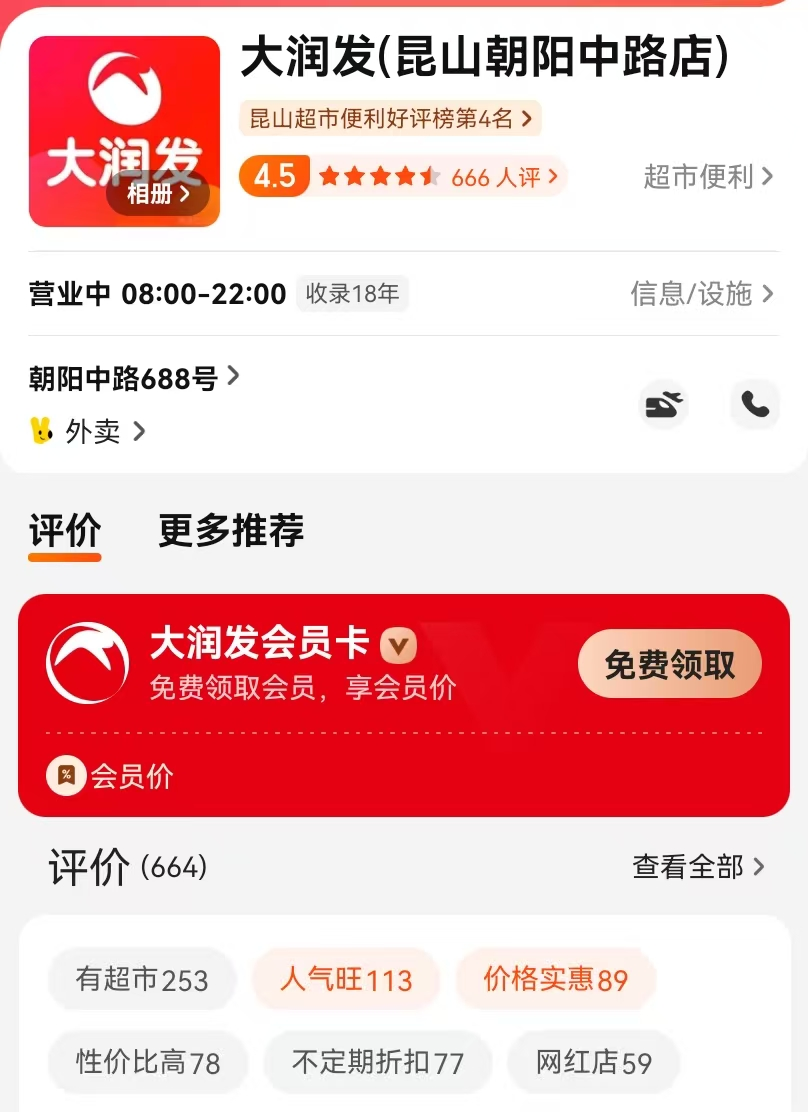Filter reviews by 有超市 253
Image resolution: width=808 pixels, height=1112 pixels.
pyautogui.click(x=142, y=979)
